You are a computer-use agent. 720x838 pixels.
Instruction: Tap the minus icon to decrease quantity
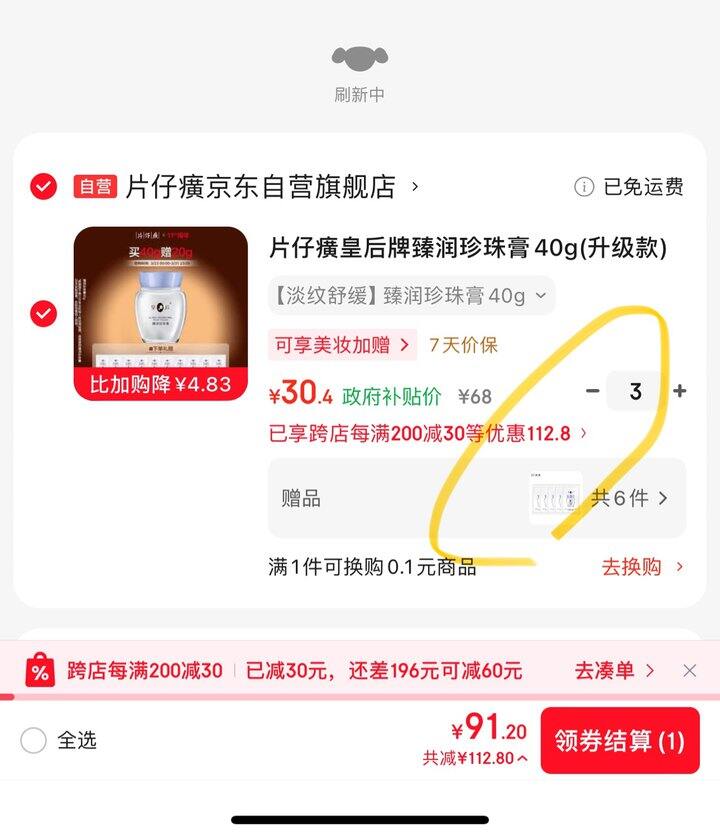[593, 391]
